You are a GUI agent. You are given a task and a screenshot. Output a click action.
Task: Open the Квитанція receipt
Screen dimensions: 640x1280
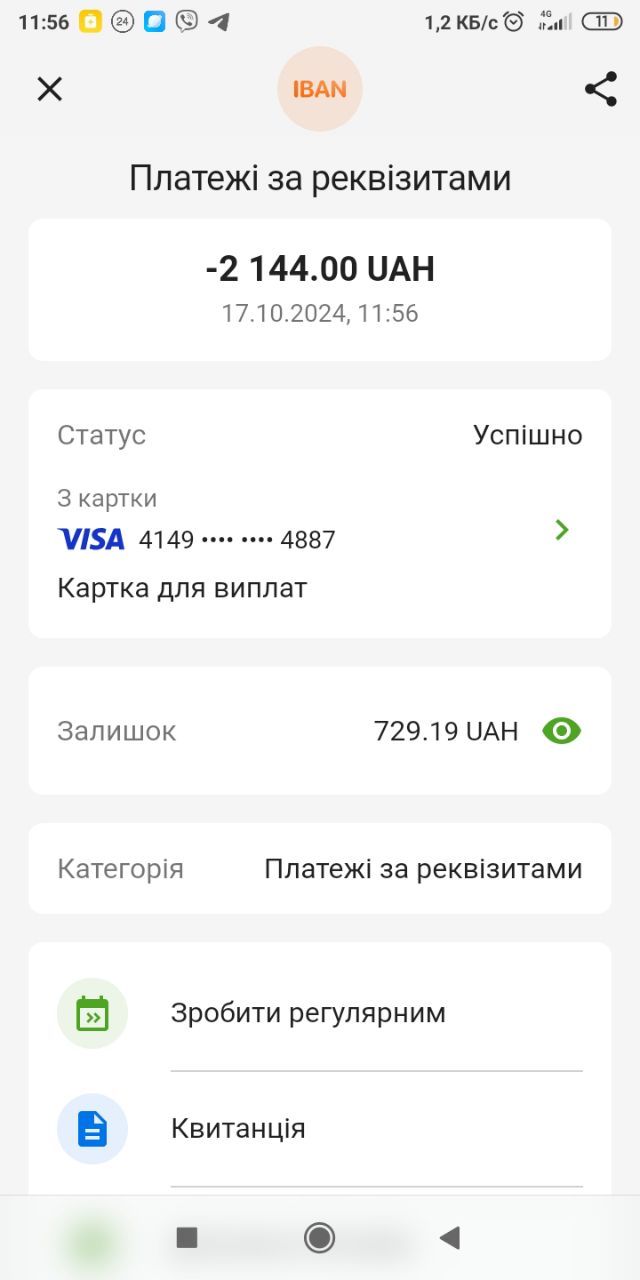click(x=238, y=1129)
